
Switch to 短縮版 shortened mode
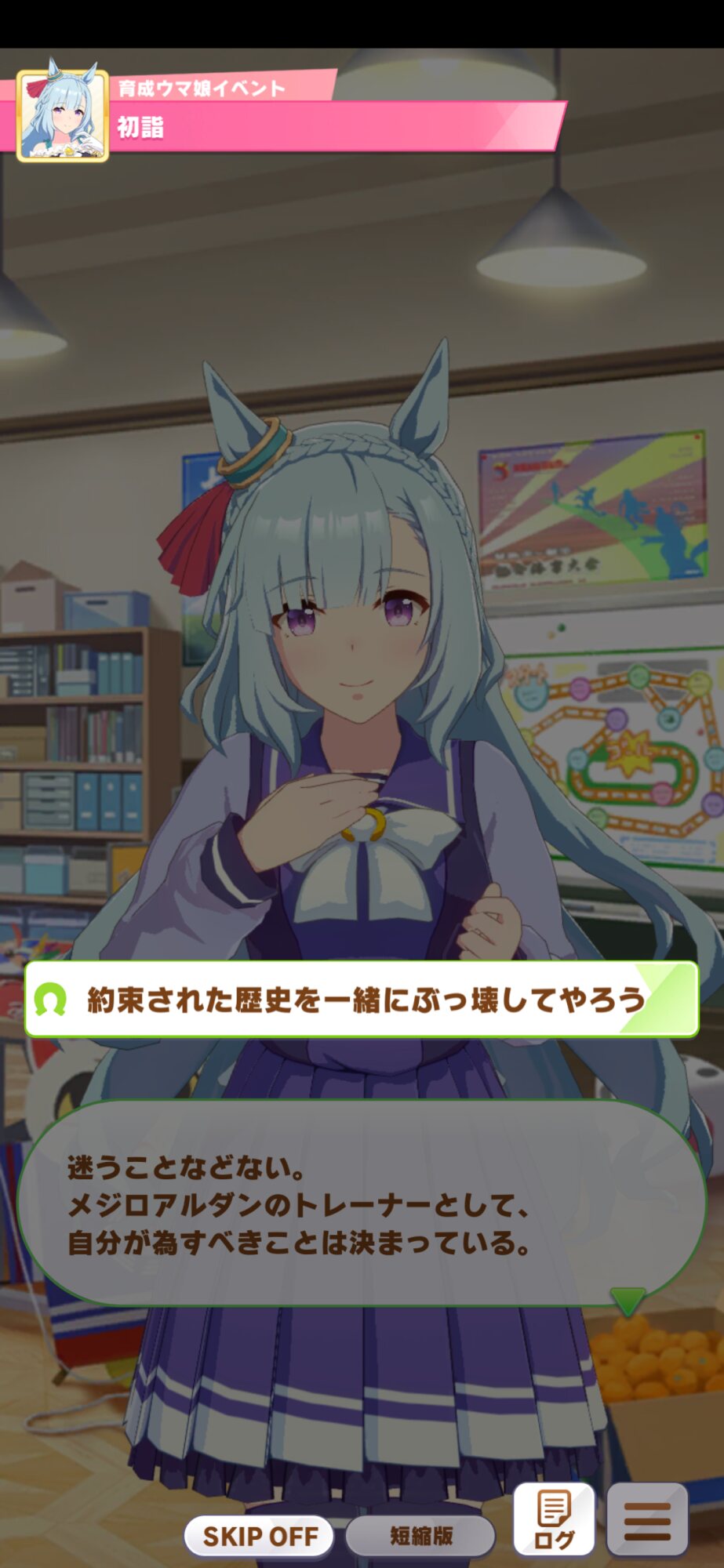tap(420, 1536)
